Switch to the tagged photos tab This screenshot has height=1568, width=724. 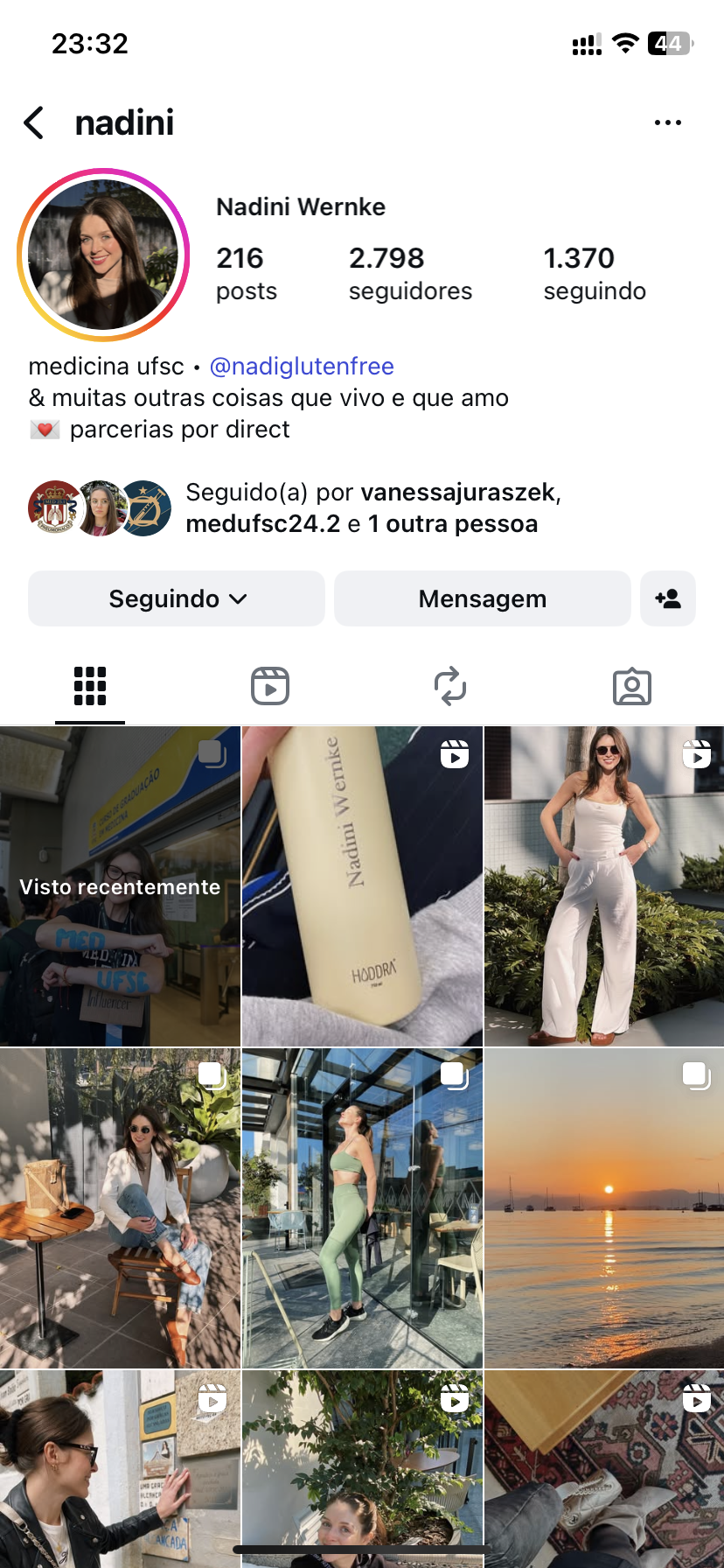pos(631,686)
